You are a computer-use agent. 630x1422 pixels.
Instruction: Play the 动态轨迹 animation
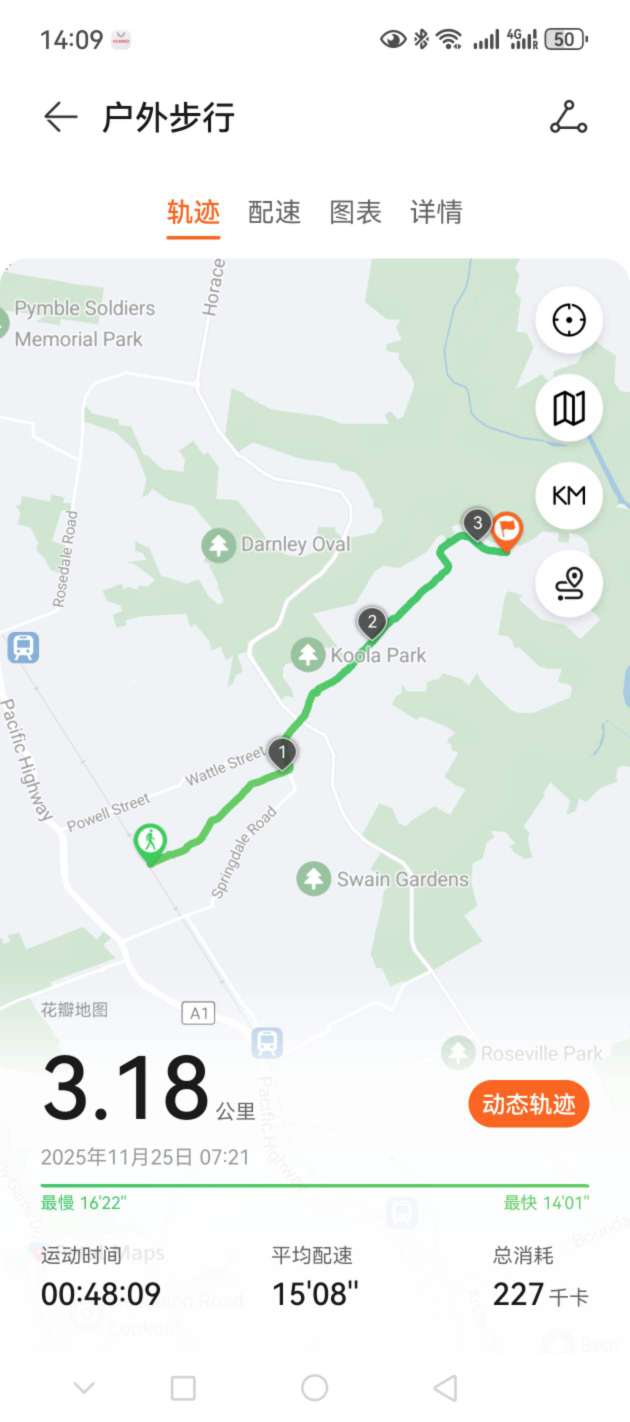[528, 1104]
